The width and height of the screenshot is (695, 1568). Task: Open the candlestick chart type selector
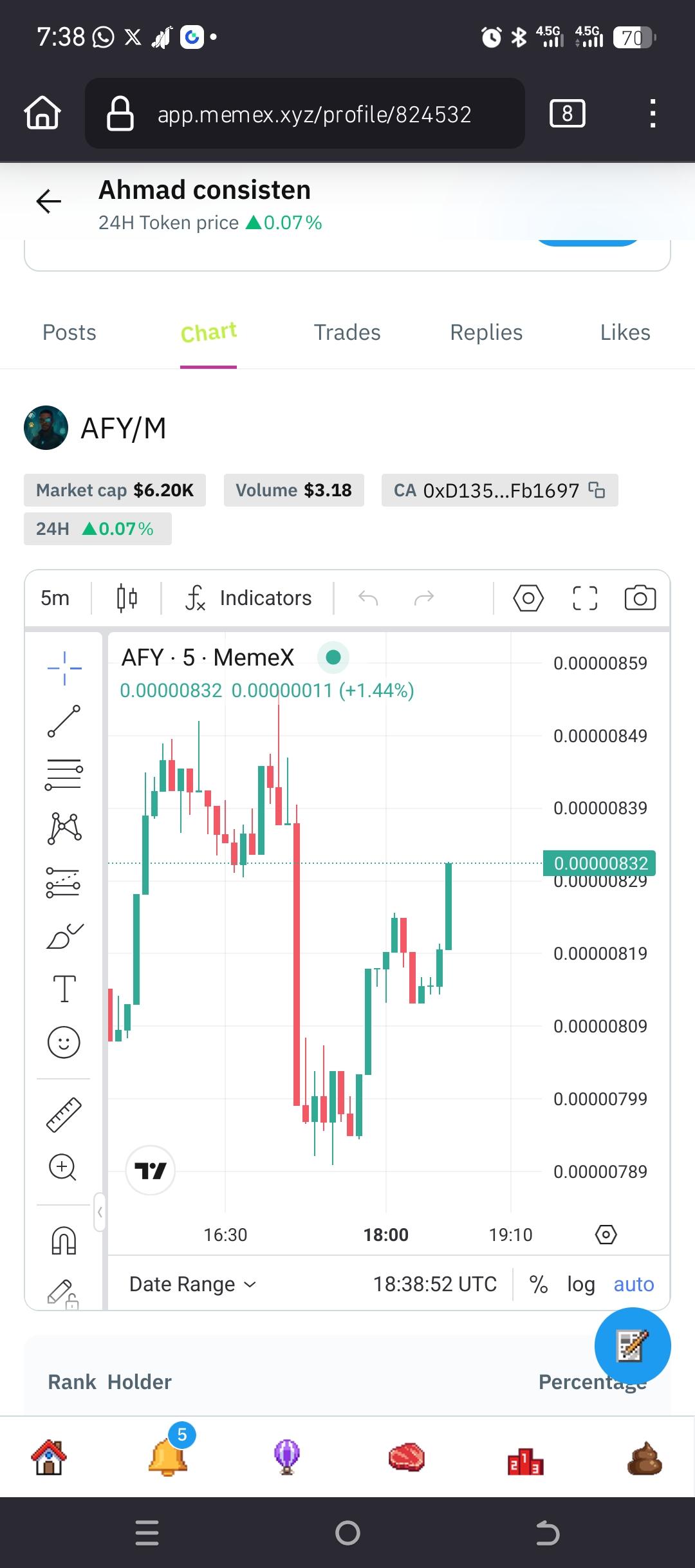click(x=127, y=598)
